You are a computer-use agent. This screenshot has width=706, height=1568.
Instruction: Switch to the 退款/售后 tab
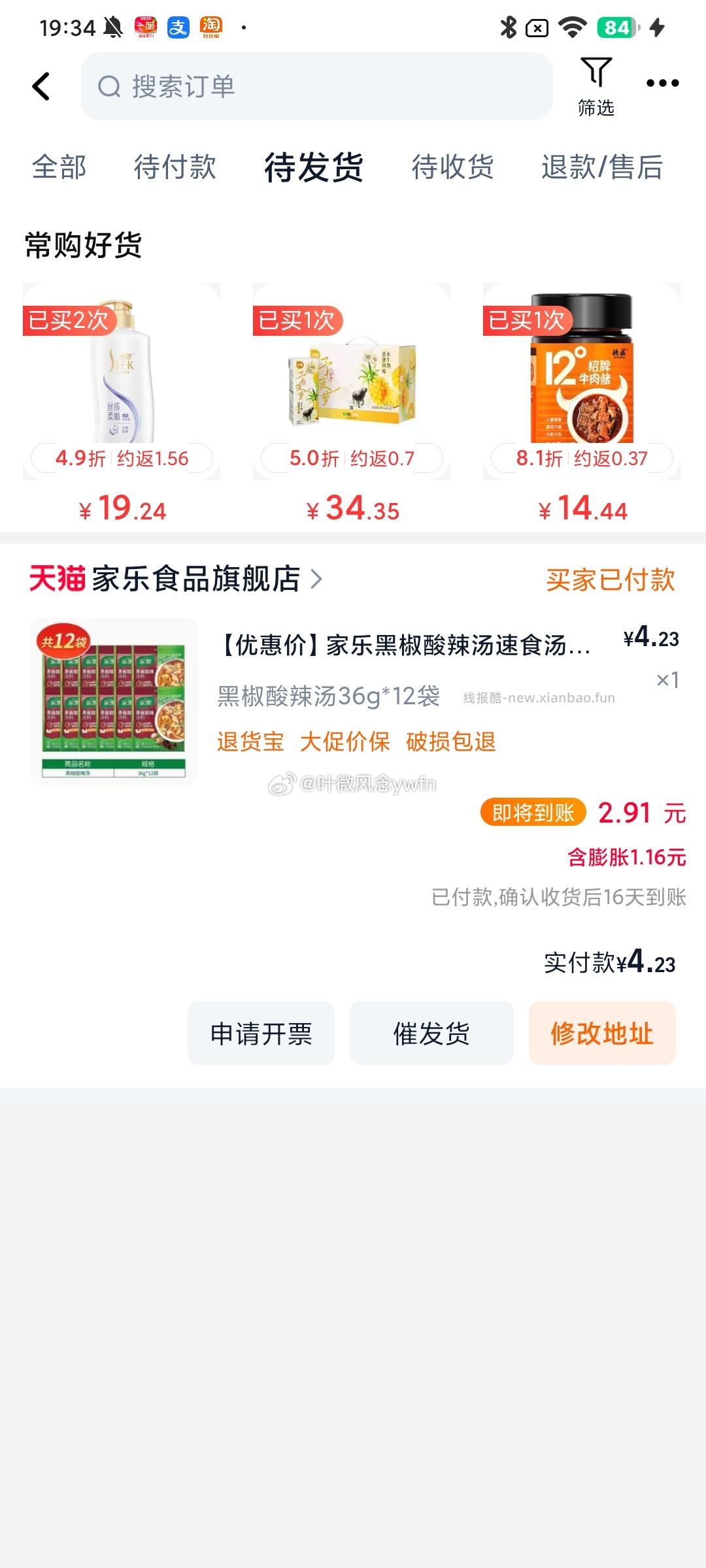[x=603, y=169]
